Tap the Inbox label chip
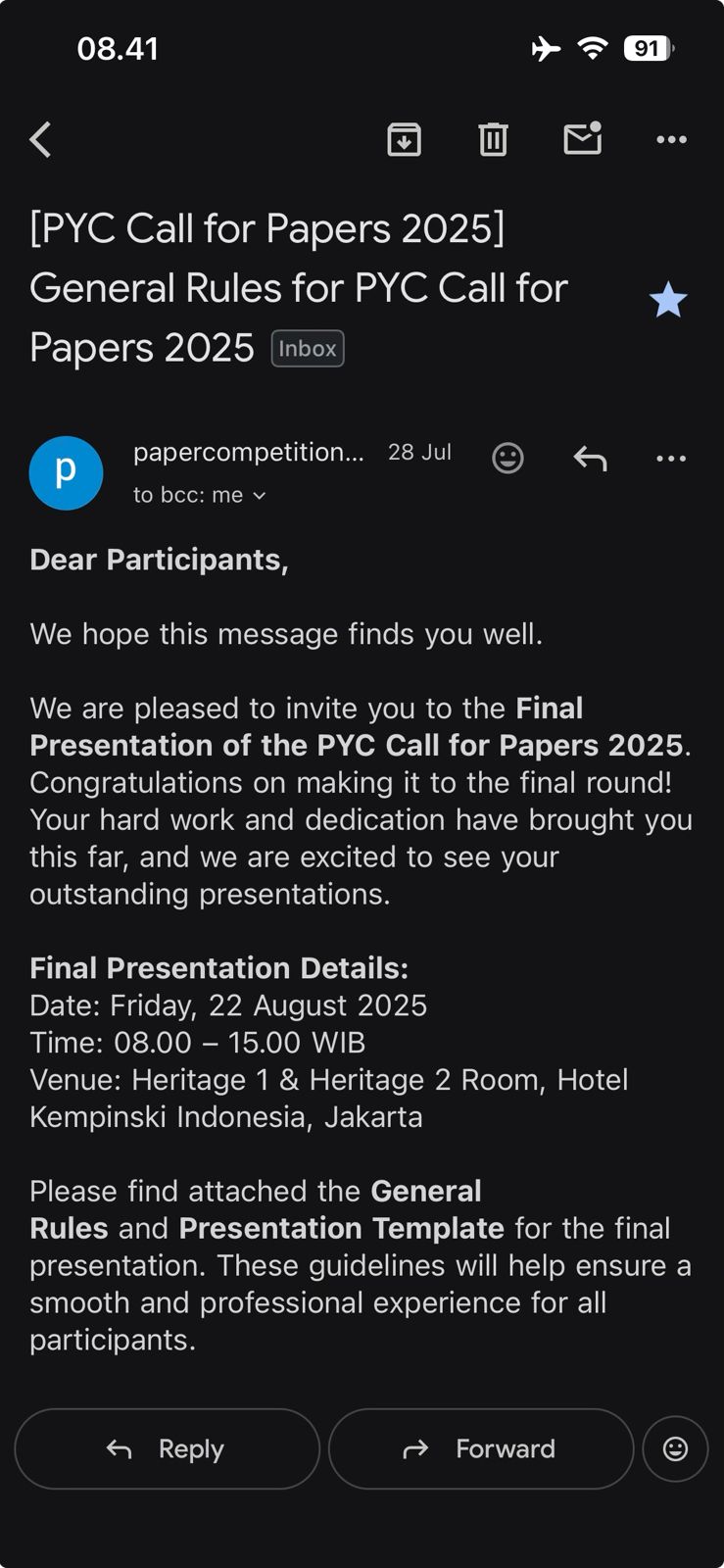724x1568 pixels. click(x=308, y=349)
